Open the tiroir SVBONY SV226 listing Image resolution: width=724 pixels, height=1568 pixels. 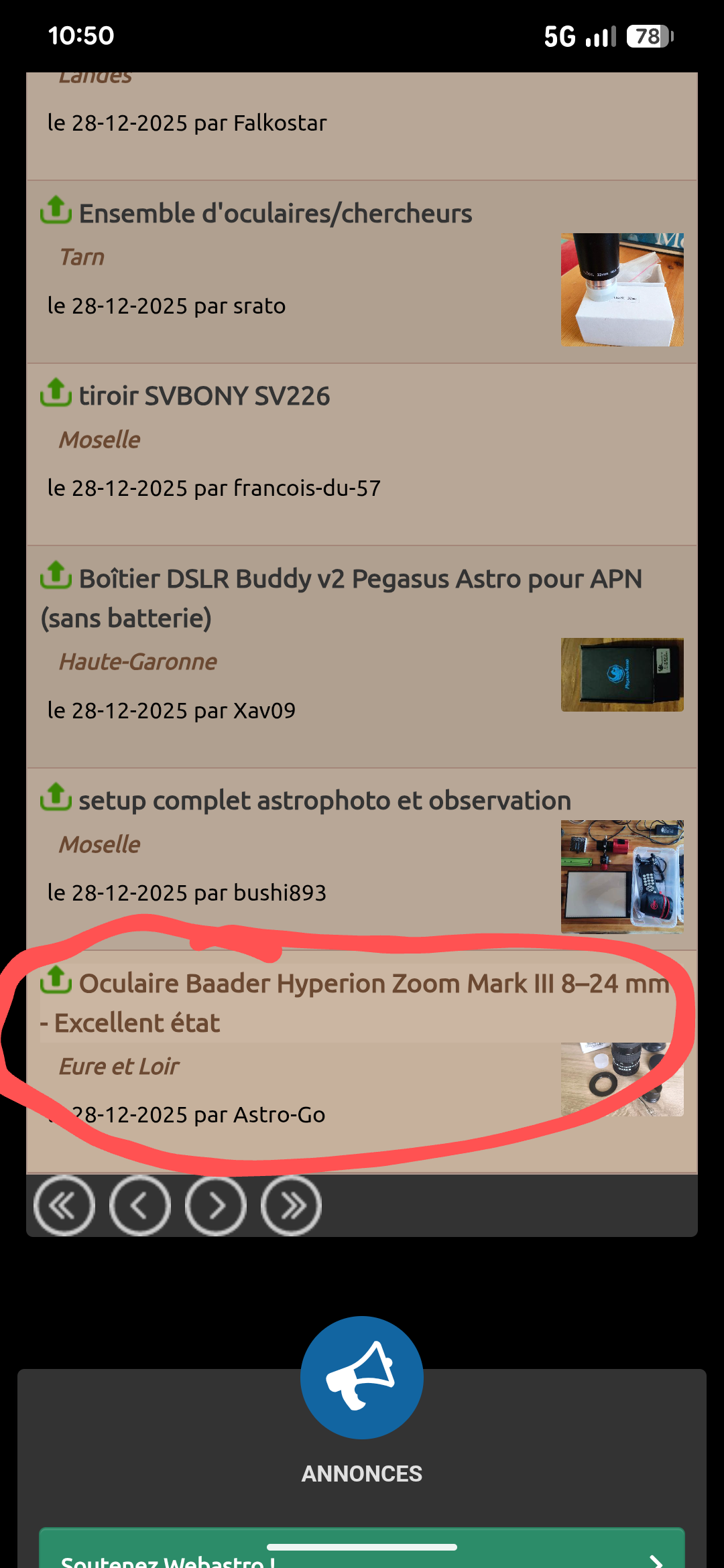tap(204, 396)
